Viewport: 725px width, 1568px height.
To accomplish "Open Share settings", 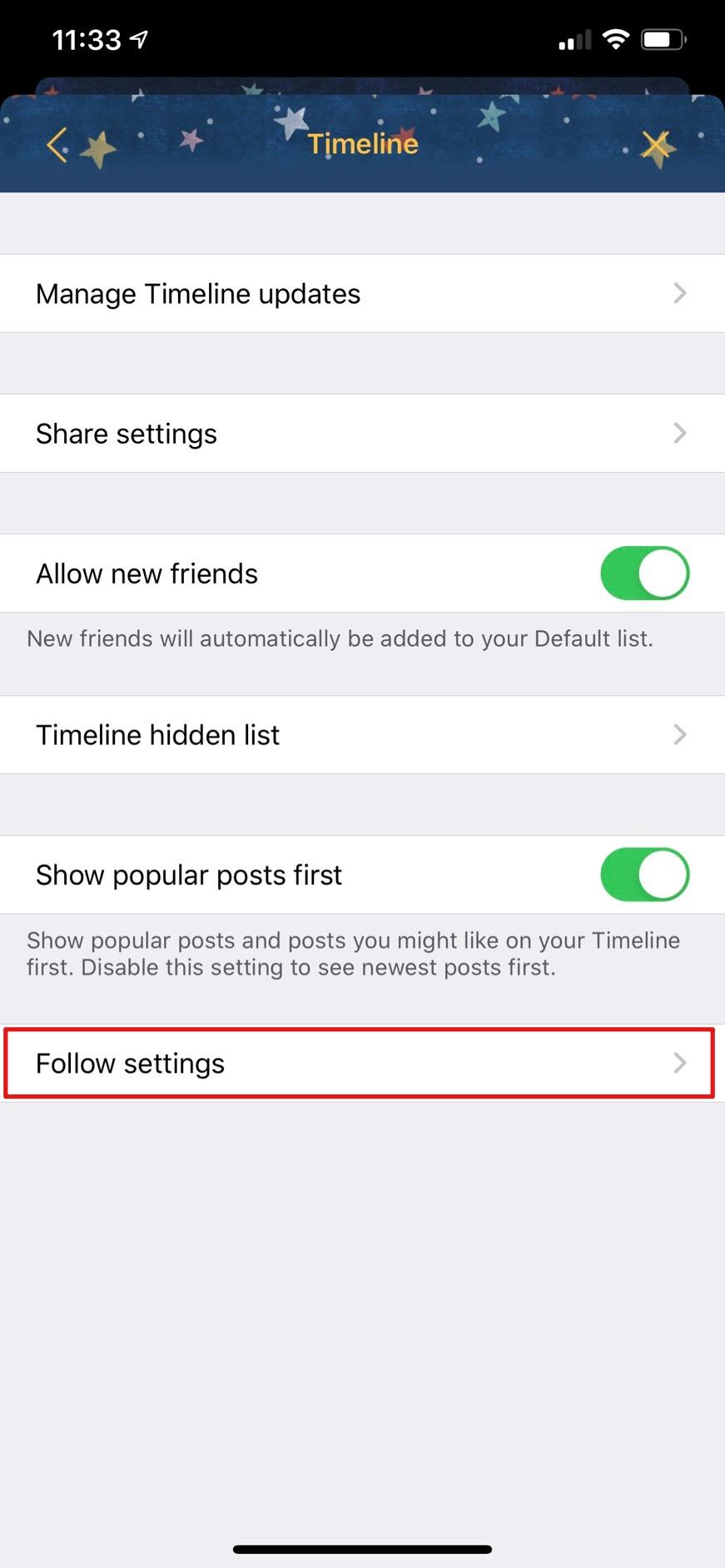I will (362, 434).
